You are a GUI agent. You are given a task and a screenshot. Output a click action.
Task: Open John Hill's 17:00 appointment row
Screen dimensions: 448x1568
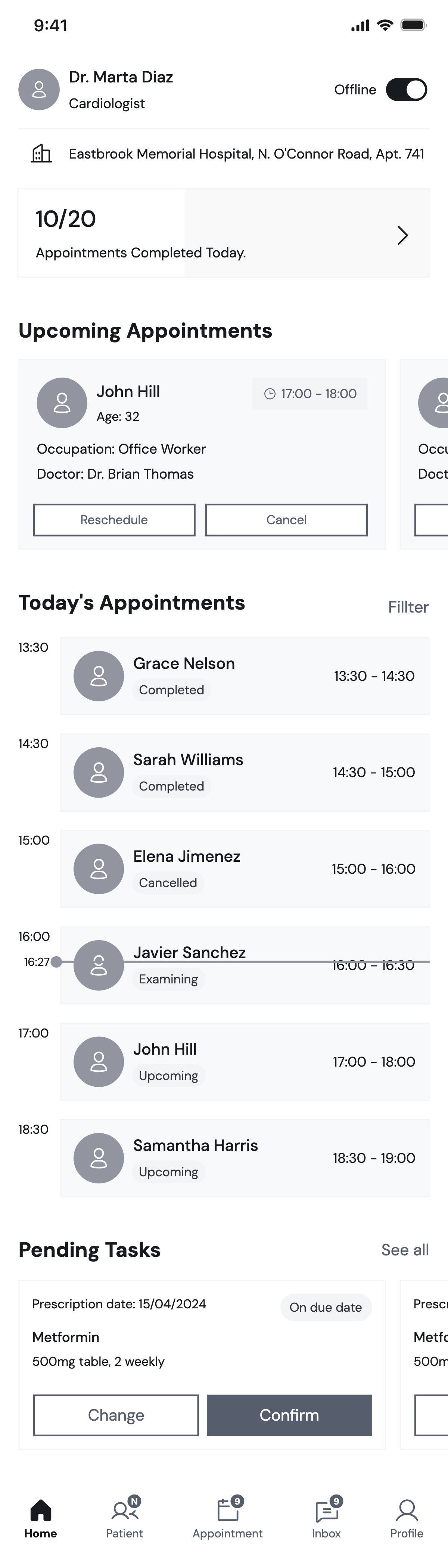(x=245, y=1062)
